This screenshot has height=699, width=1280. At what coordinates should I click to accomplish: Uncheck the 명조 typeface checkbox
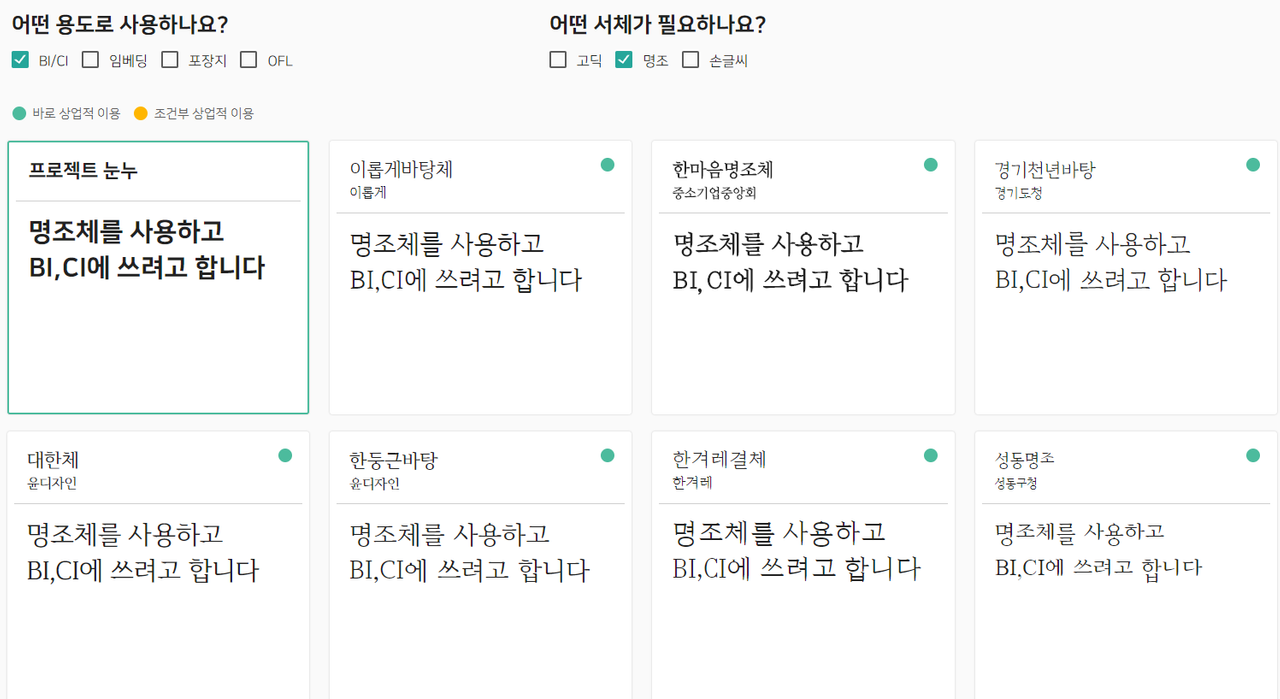[x=624, y=60]
